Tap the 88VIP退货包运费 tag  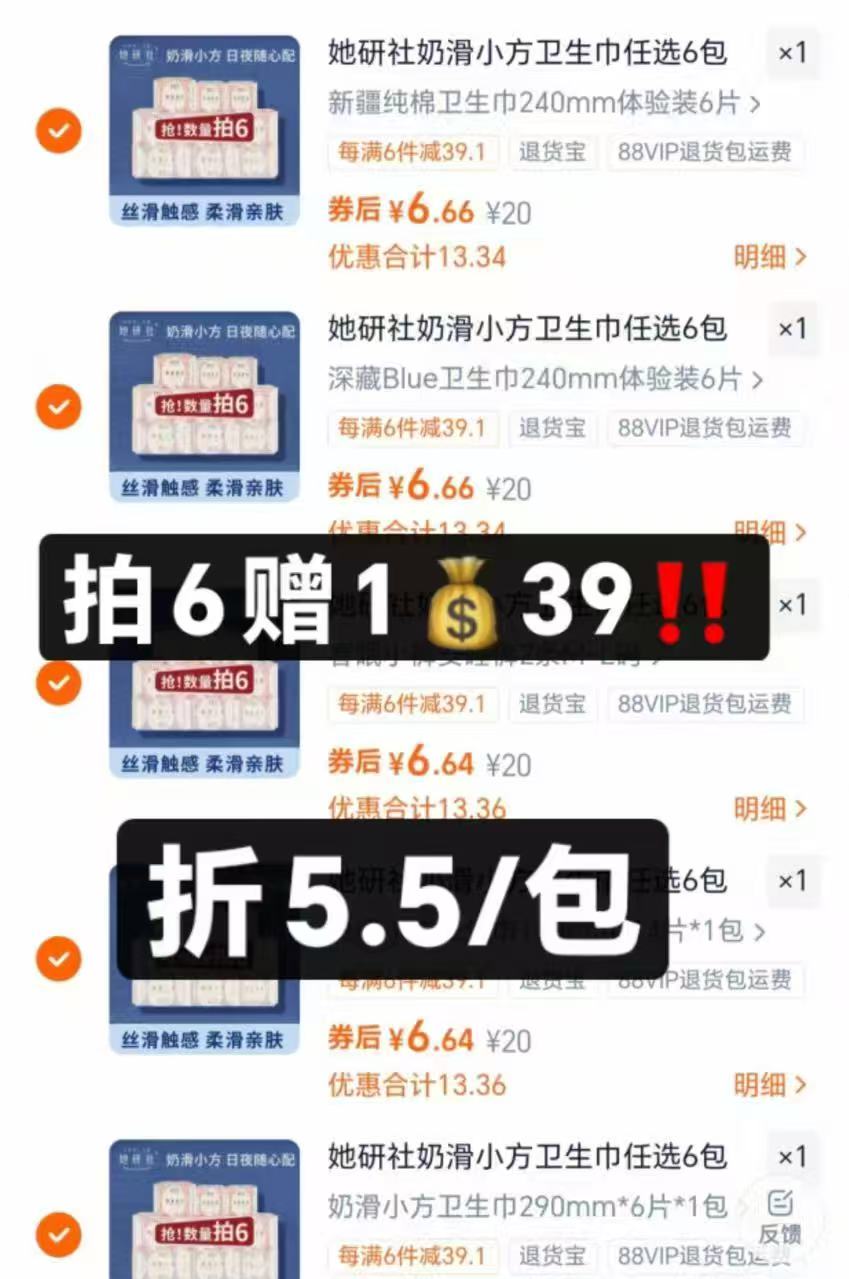(x=704, y=152)
